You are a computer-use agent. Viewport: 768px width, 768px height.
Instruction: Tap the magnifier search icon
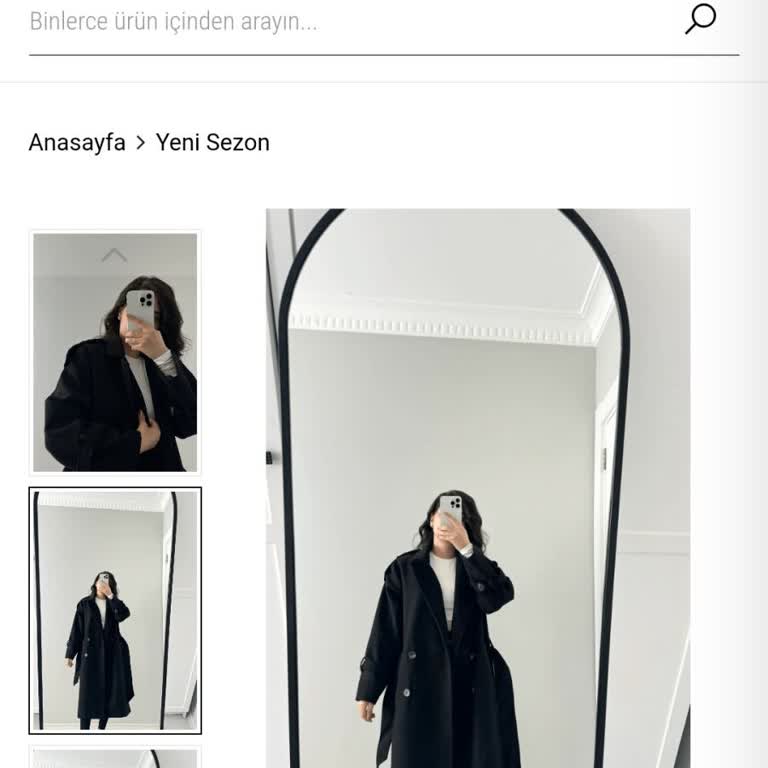701,18
